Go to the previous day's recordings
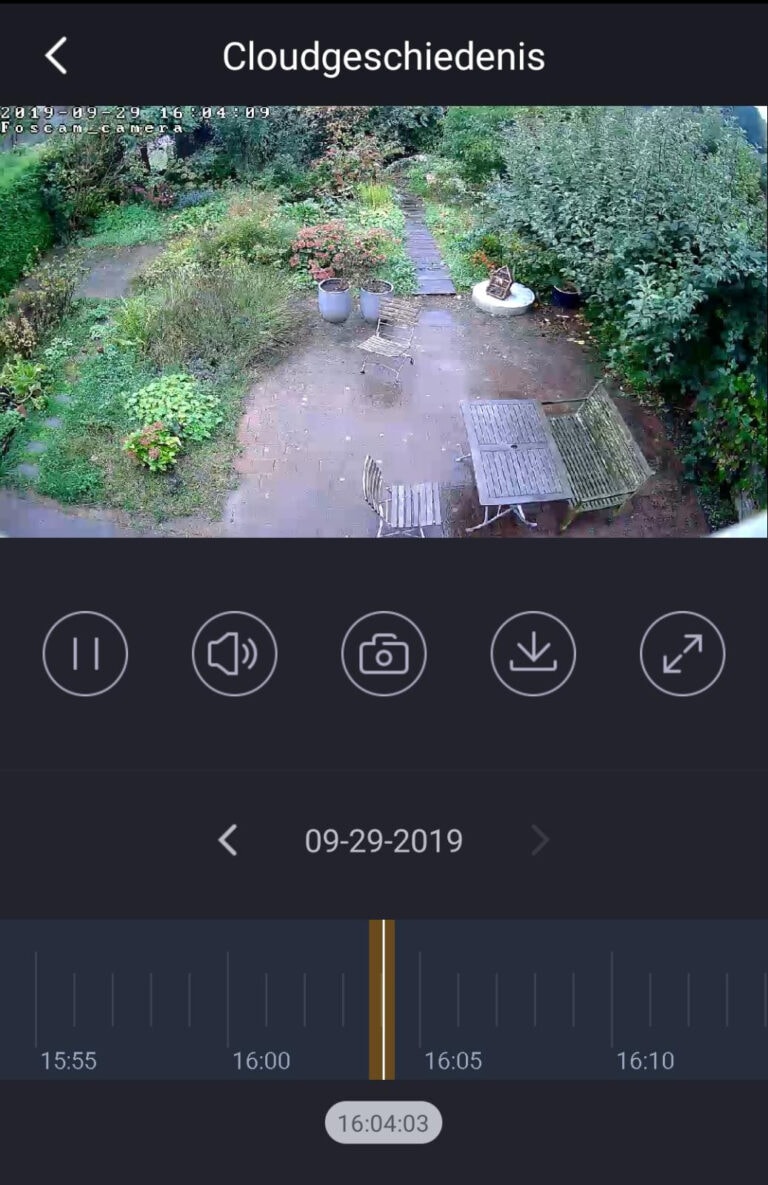Image resolution: width=768 pixels, height=1185 pixels. point(228,840)
